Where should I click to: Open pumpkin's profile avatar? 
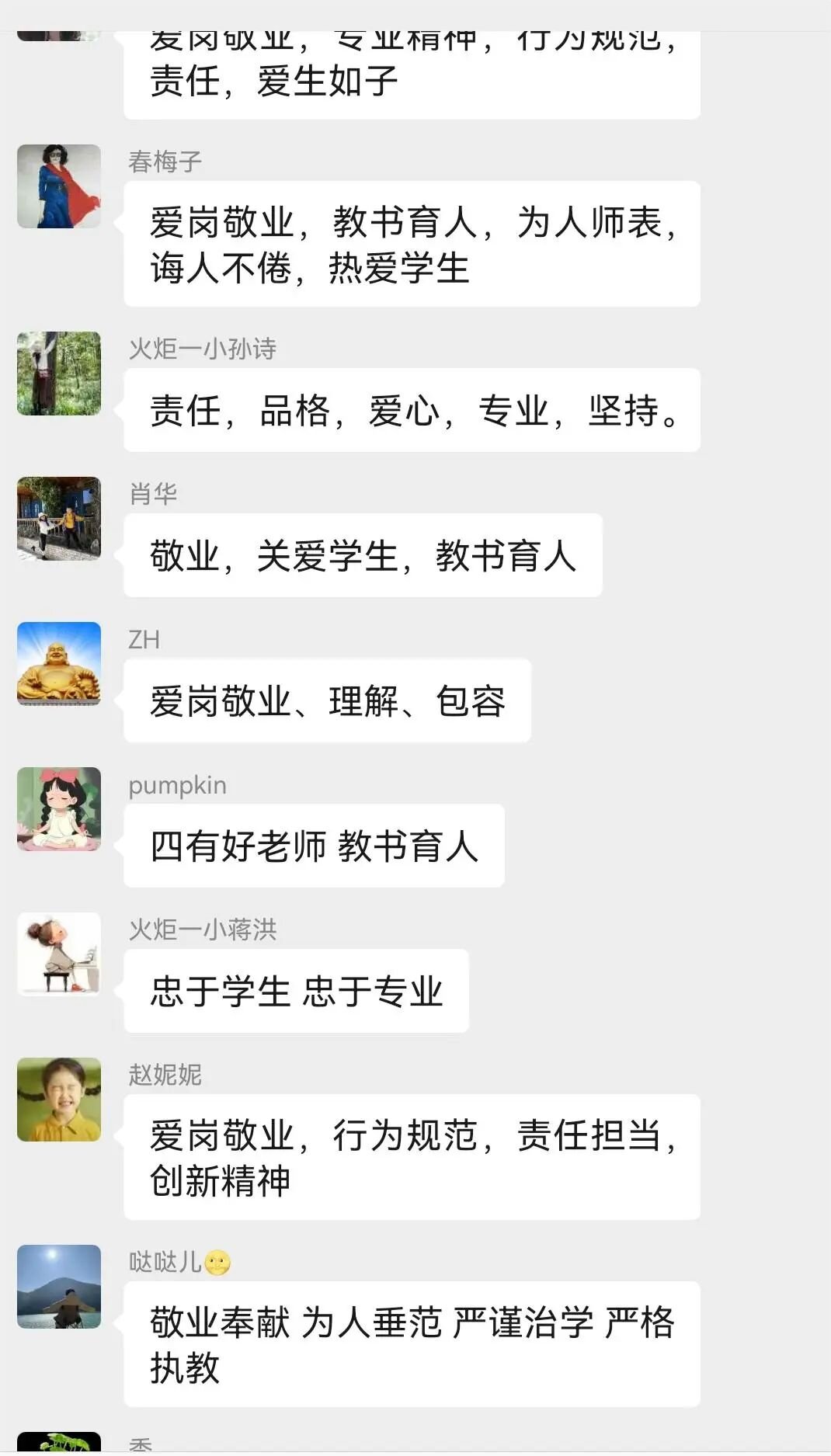(x=59, y=809)
